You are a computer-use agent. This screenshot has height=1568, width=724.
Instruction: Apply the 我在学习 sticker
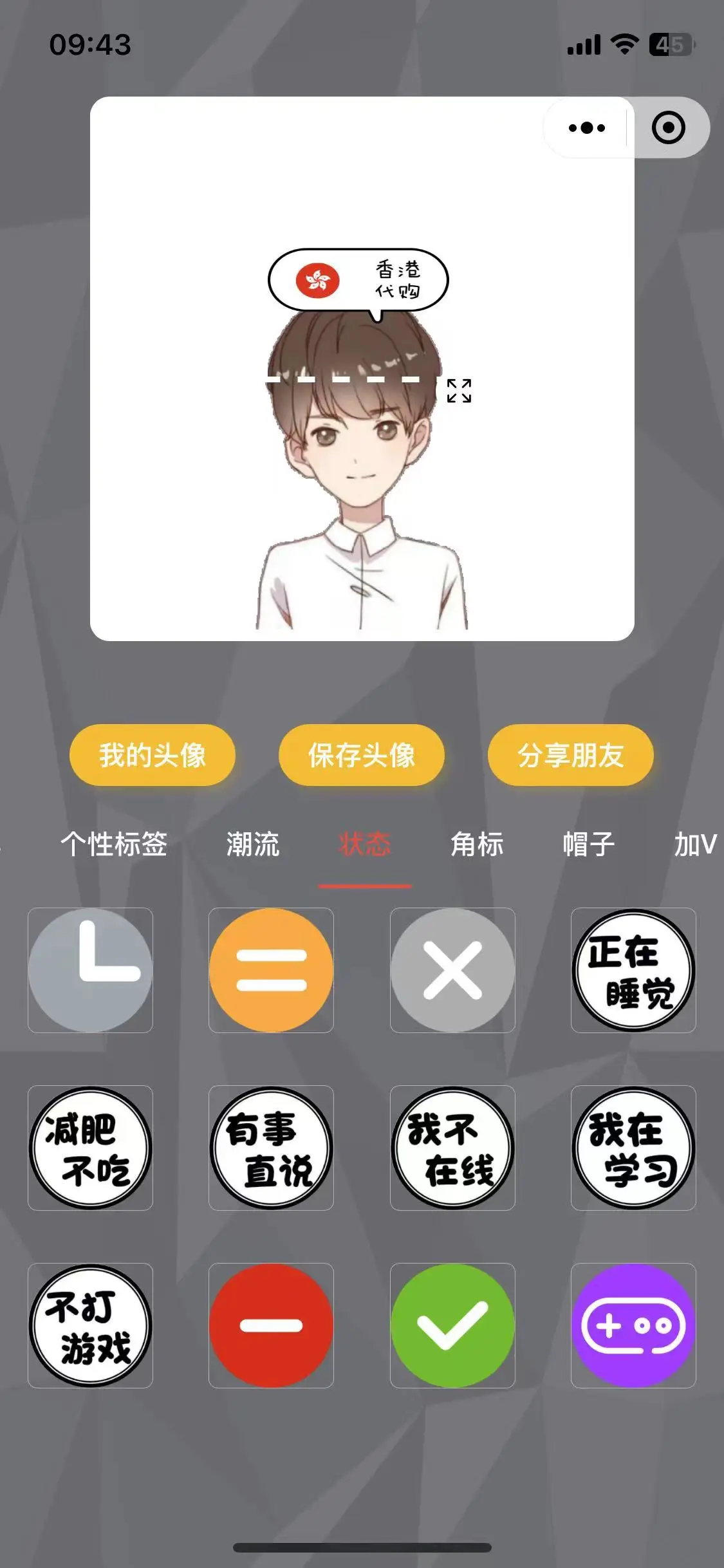633,1148
